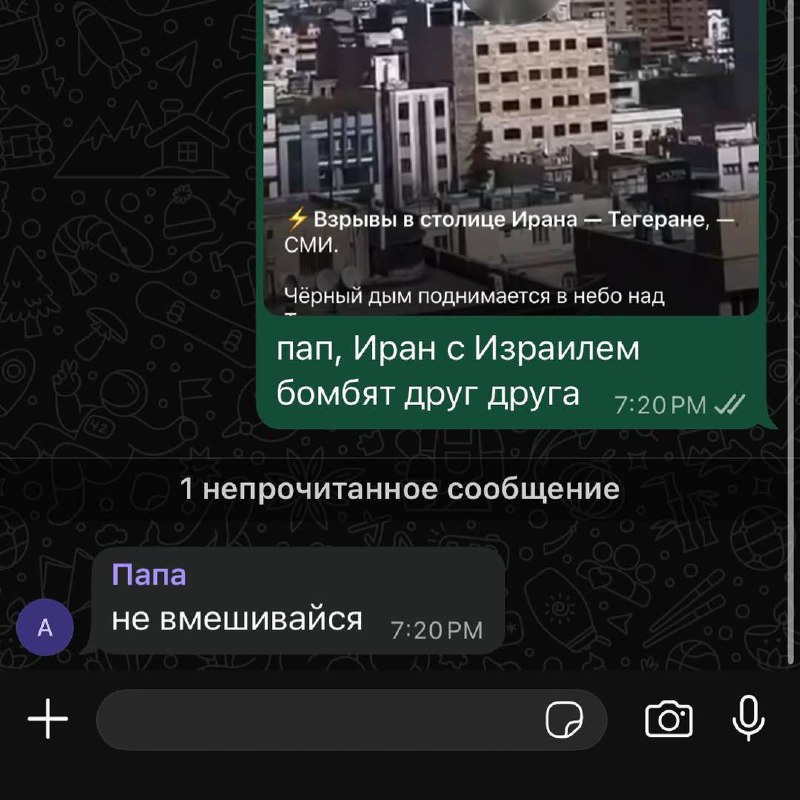Focus the message text field

click(x=320, y=719)
